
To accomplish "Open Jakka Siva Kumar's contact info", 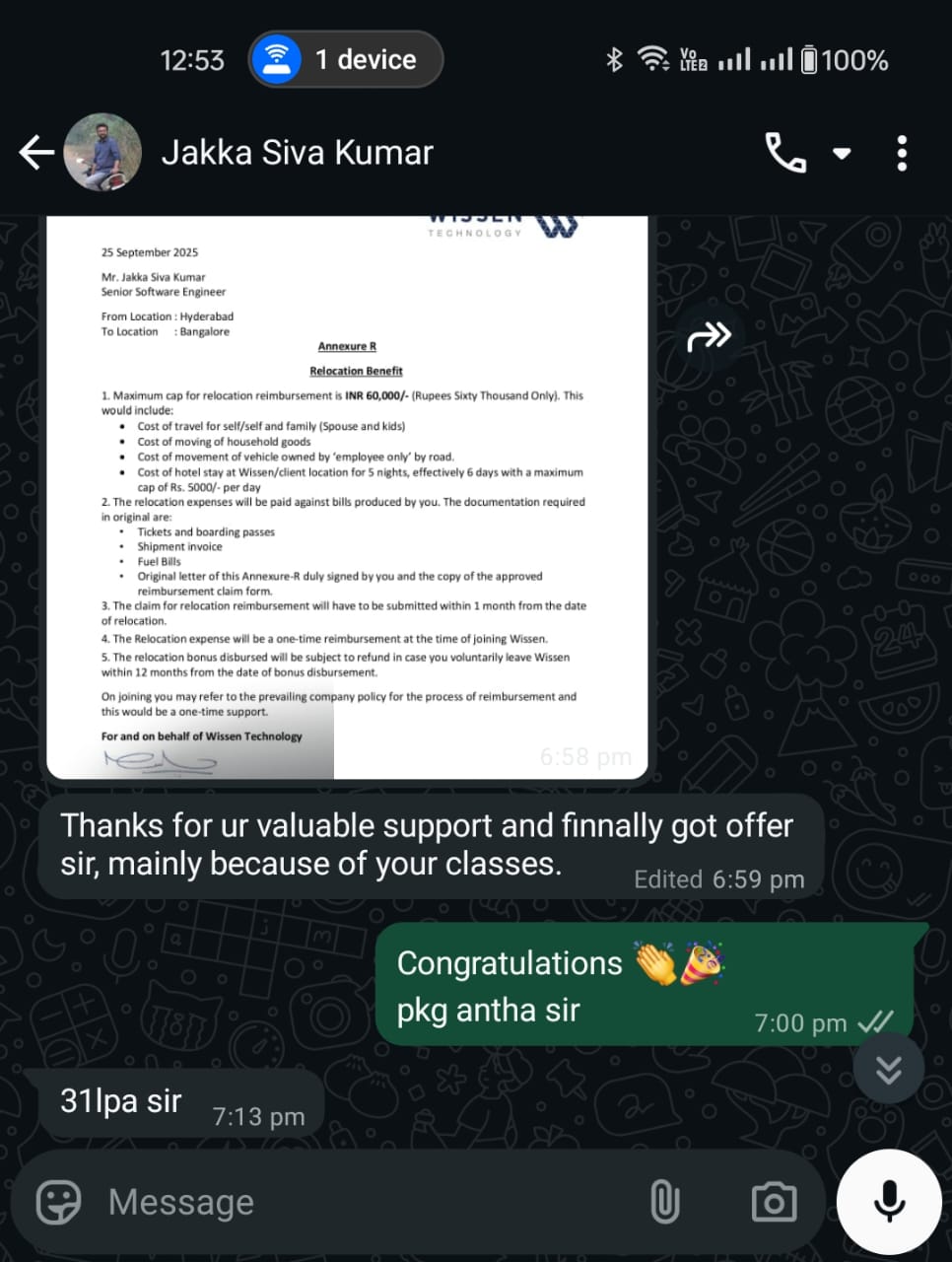I will coord(296,153).
